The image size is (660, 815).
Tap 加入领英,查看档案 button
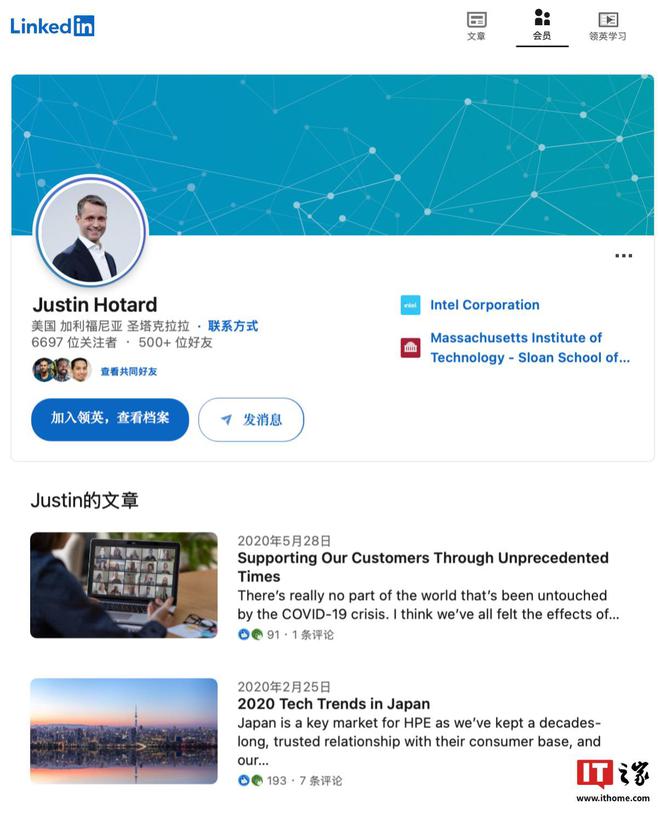pos(110,419)
